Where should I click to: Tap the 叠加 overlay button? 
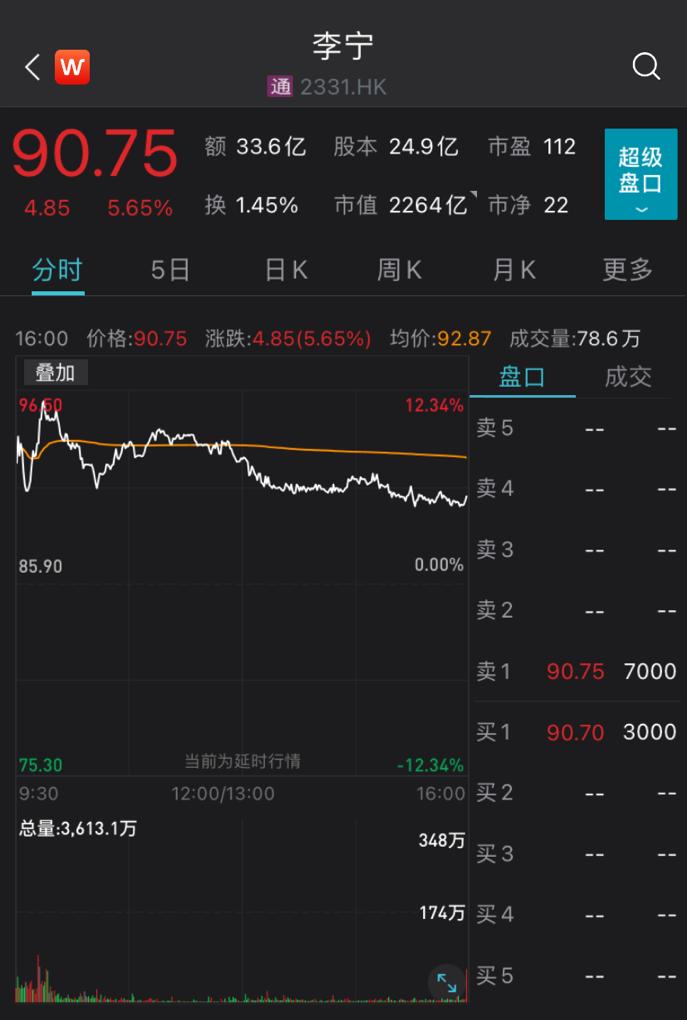56,373
